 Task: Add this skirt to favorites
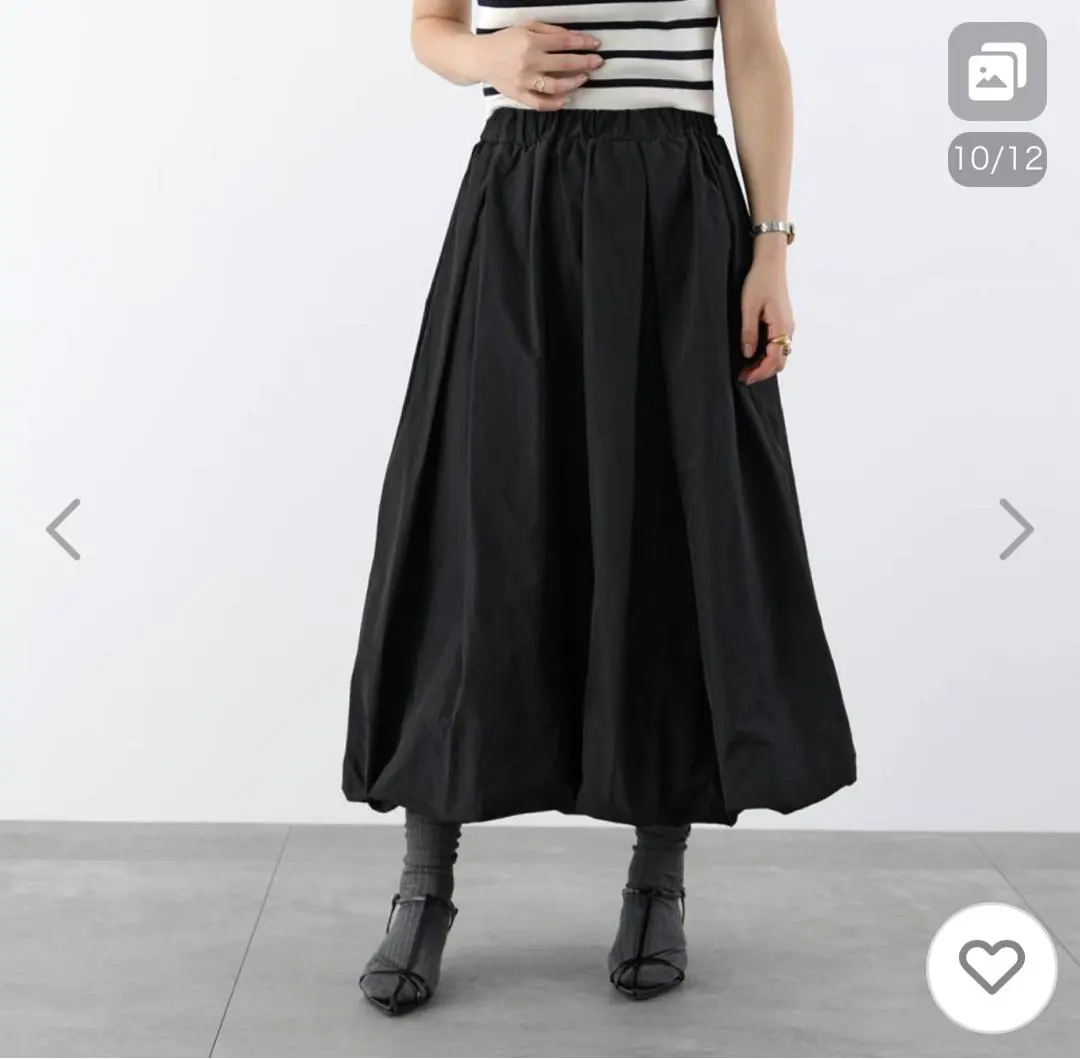pos(991,967)
